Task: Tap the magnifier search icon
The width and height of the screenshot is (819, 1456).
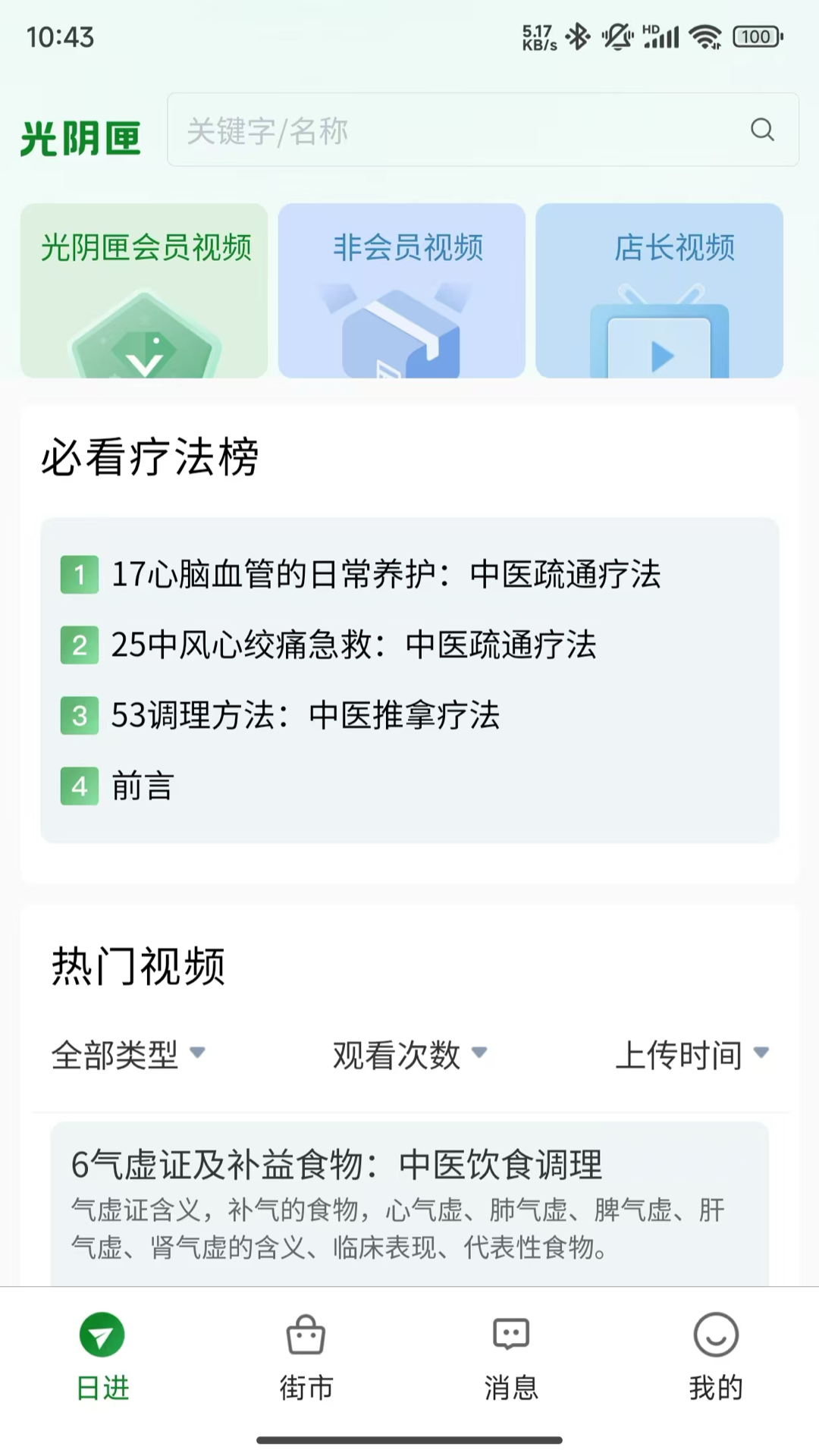Action: (x=762, y=130)
